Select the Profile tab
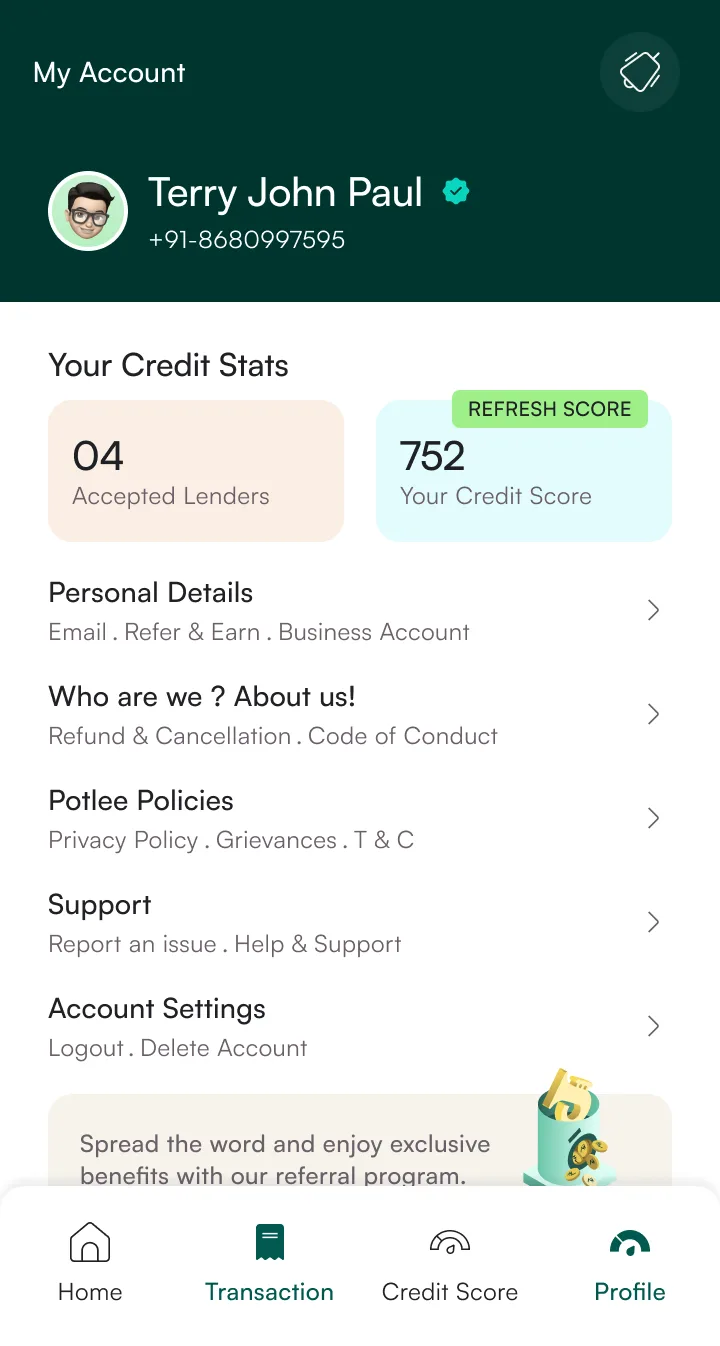The width and height of the screenshot is (720, 1346). 630,1264
